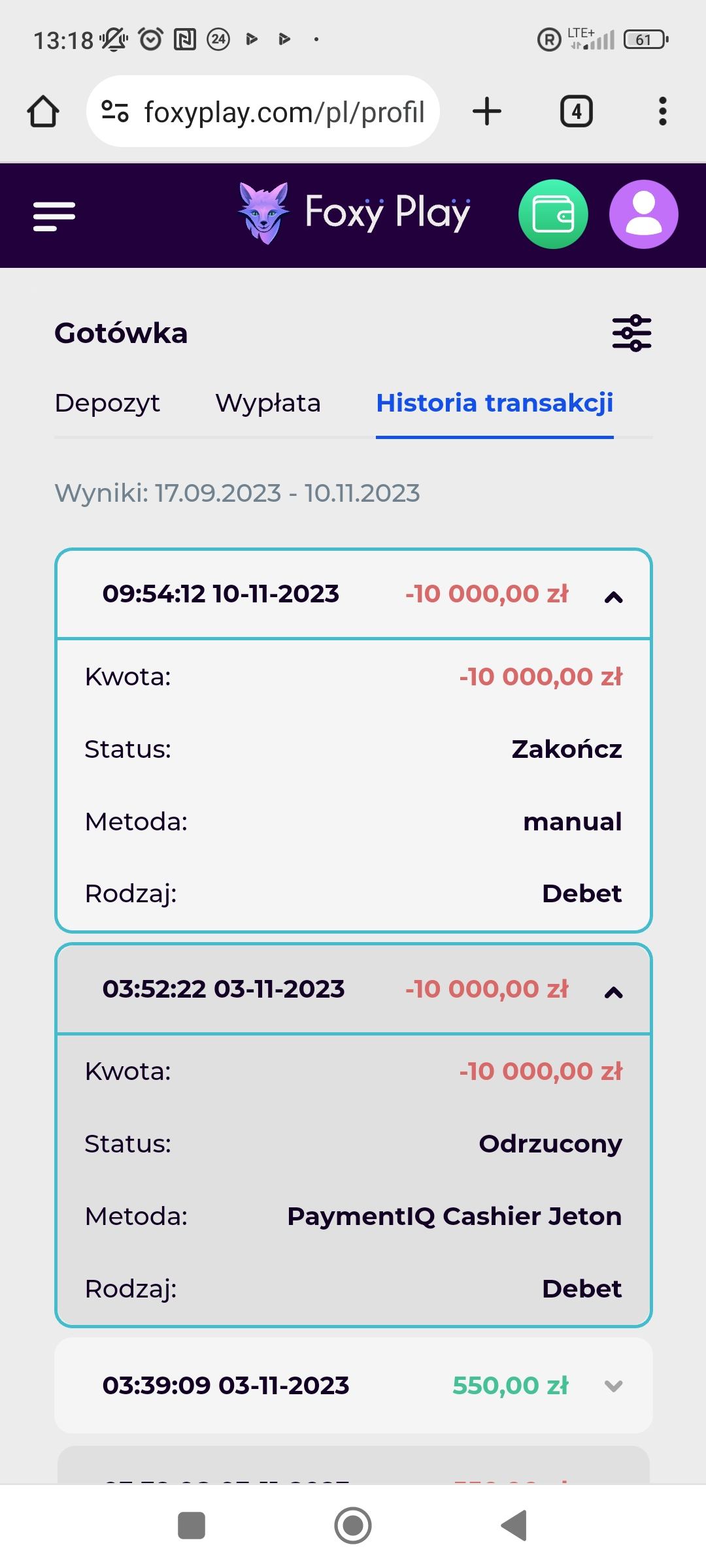Open the purple user profile icon
This screenshot has height=1568, width=706.
pos(643,214)
